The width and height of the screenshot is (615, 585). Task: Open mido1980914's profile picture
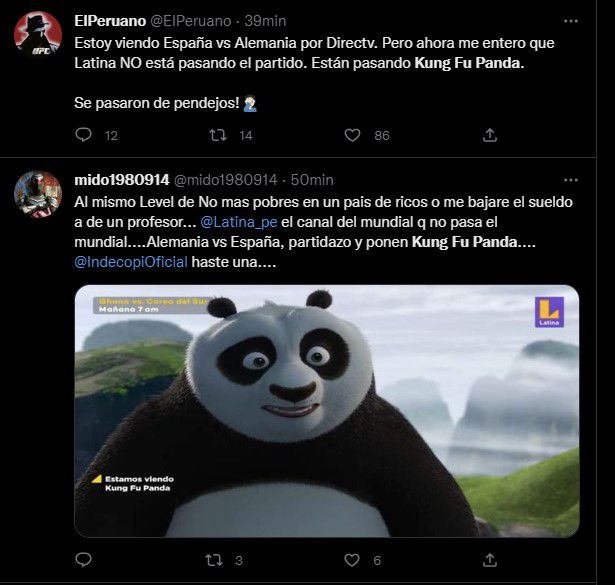[x=38, y=195]
